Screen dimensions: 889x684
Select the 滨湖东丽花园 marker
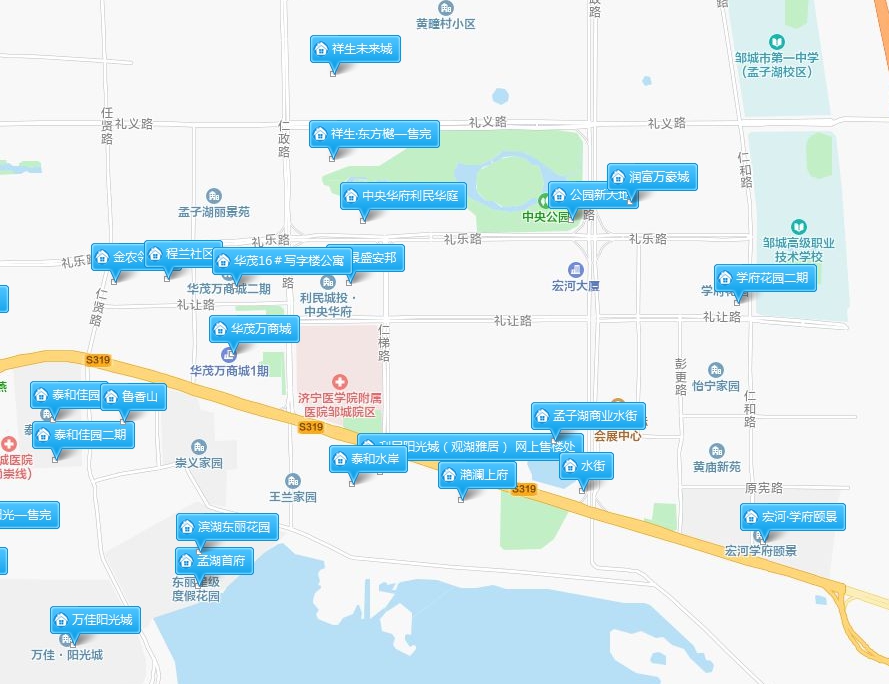[x=226, y=527]
